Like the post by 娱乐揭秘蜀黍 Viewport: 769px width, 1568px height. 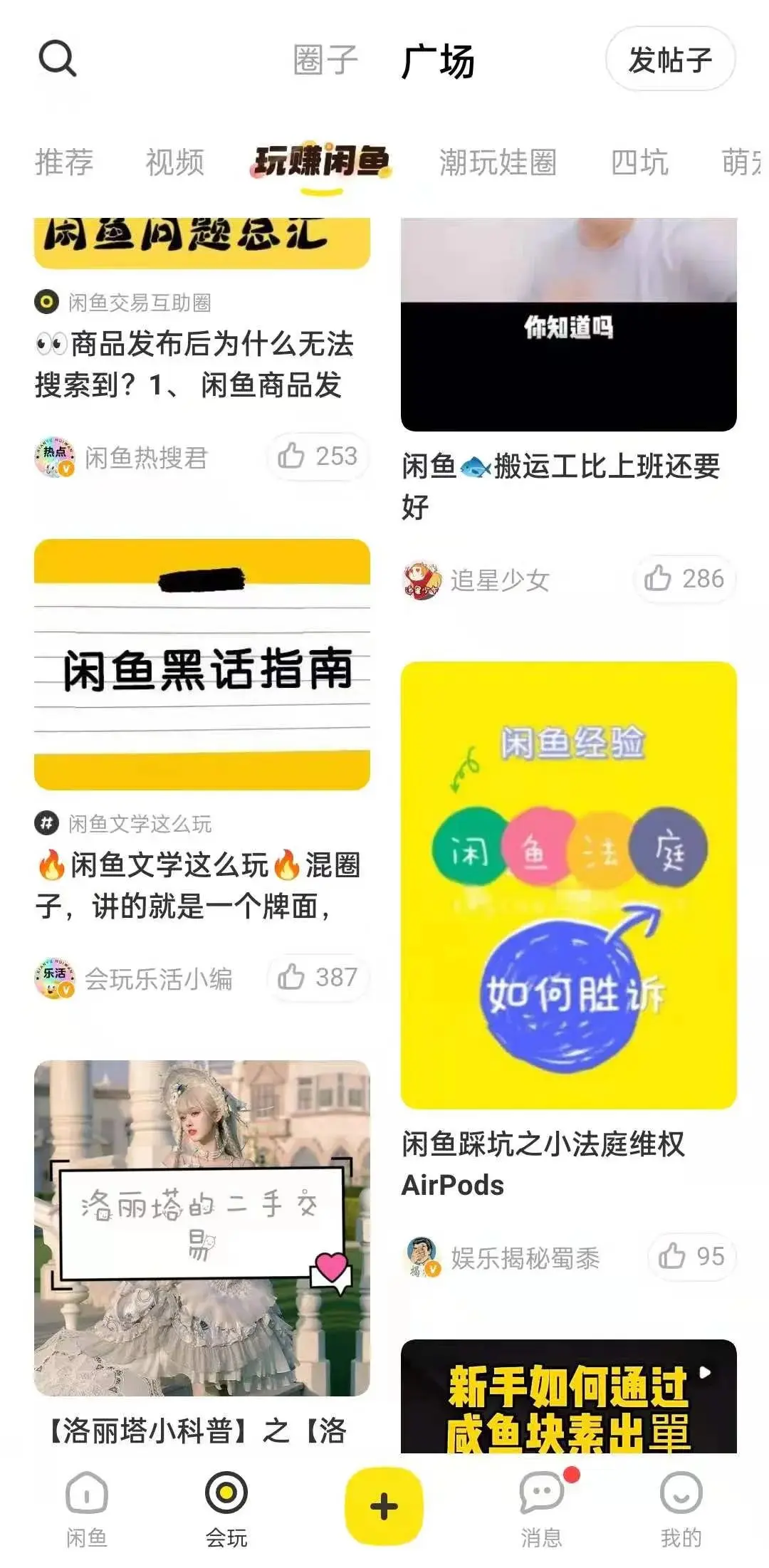(691, 1257)
